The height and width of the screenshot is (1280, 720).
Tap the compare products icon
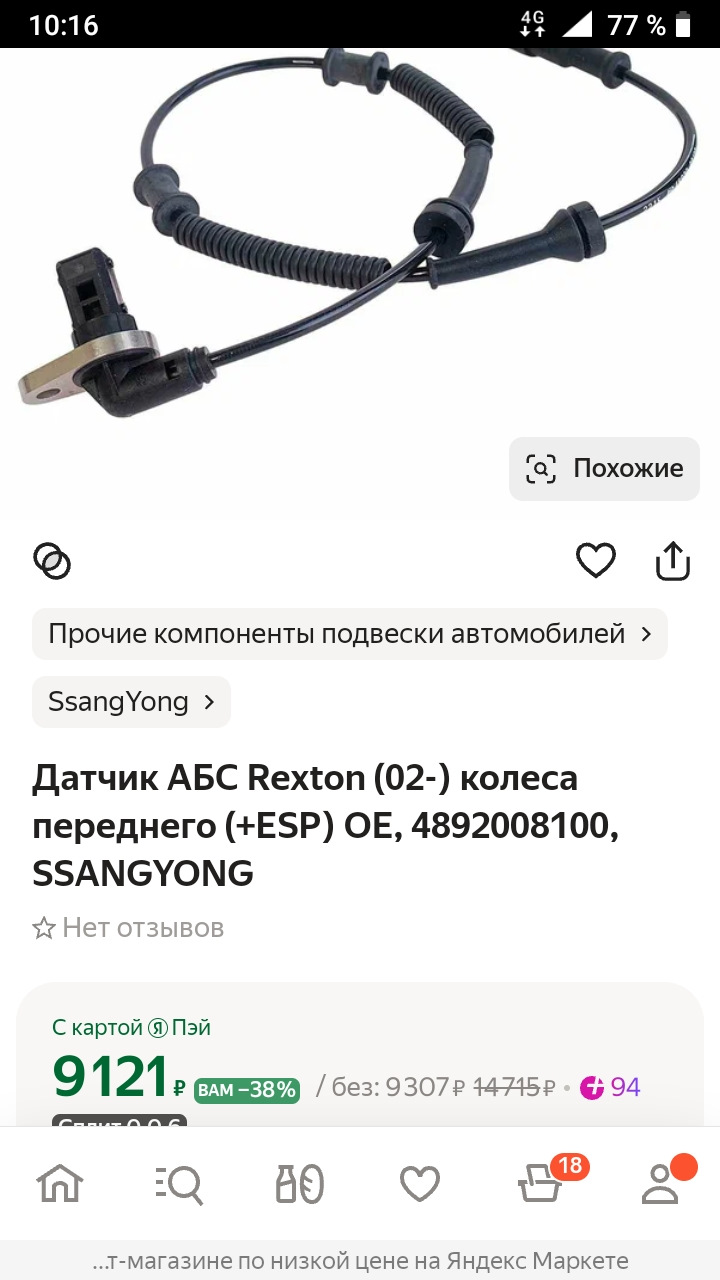[51, 561]
